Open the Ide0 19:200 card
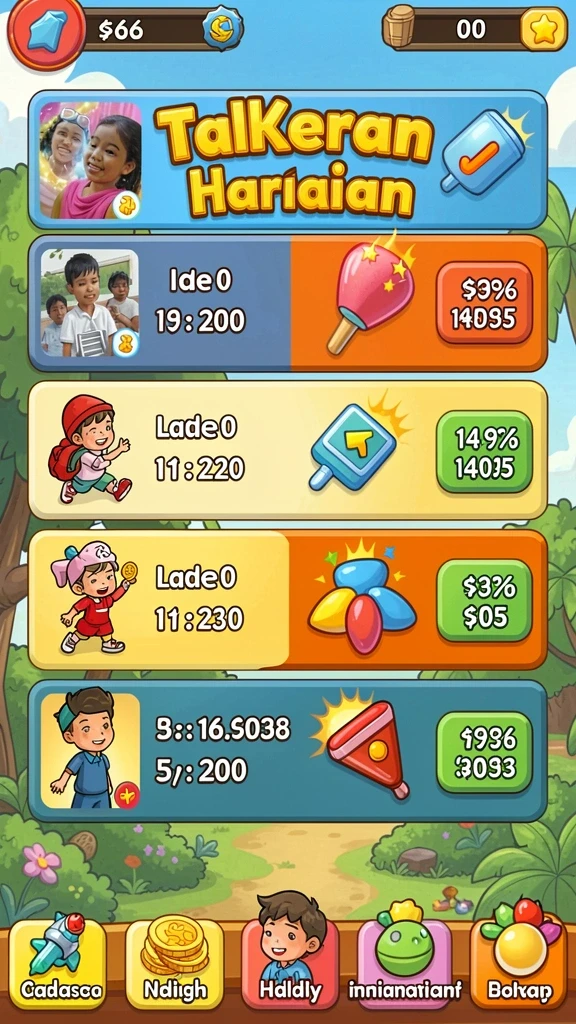This screenshot has width=576, height=1024. point(287,303)
